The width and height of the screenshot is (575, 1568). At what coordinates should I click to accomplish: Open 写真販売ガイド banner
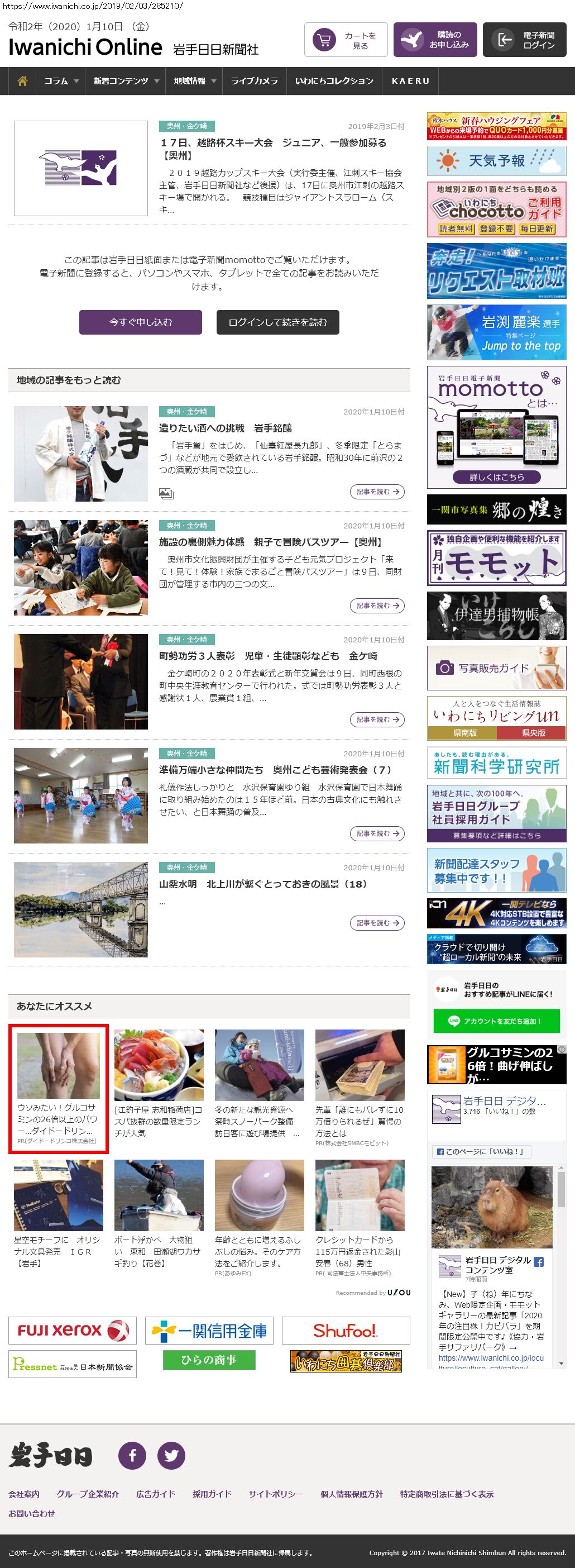pos(496,668)
